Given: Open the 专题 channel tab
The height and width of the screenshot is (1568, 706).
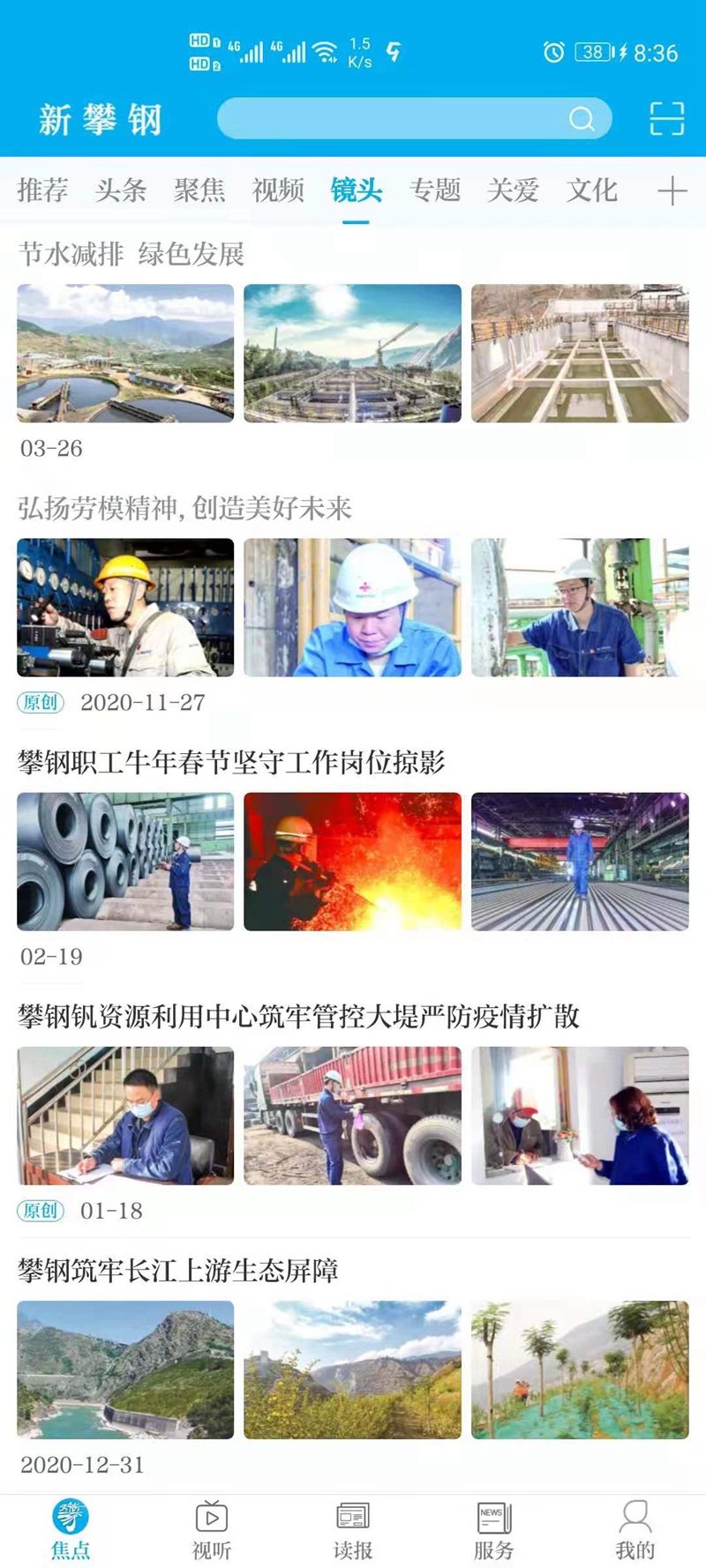Looking at the screenshot, I should 436,190.
